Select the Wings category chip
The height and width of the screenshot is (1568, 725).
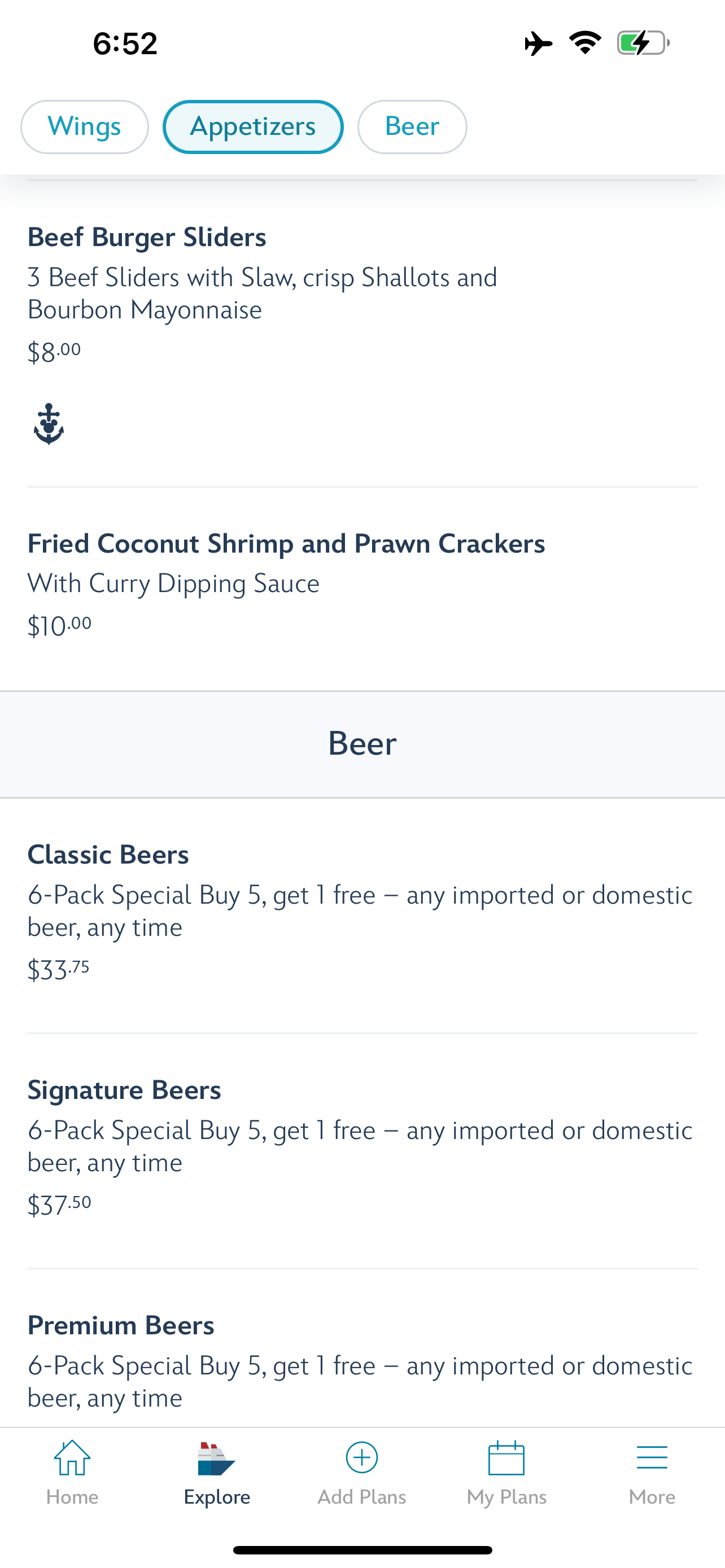(x=85, y=126)
